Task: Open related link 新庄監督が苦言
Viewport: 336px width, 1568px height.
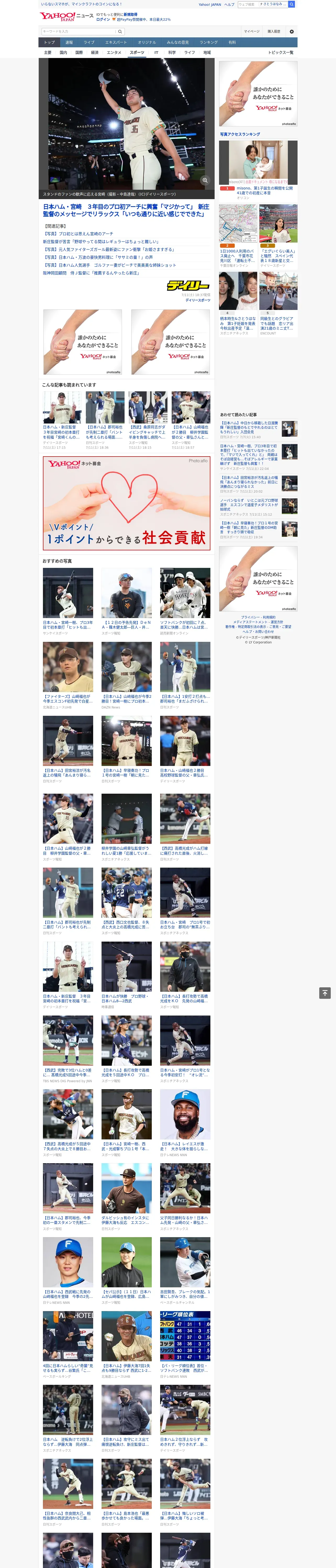Action: tap(100, 242)
